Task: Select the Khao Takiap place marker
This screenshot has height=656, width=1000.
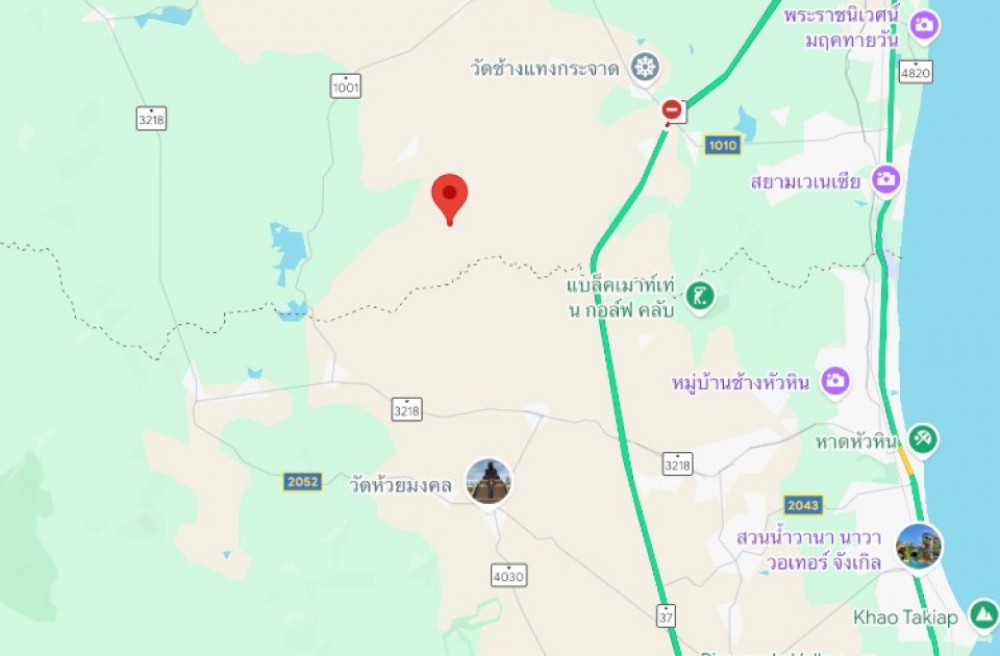Action: (984, 615)
